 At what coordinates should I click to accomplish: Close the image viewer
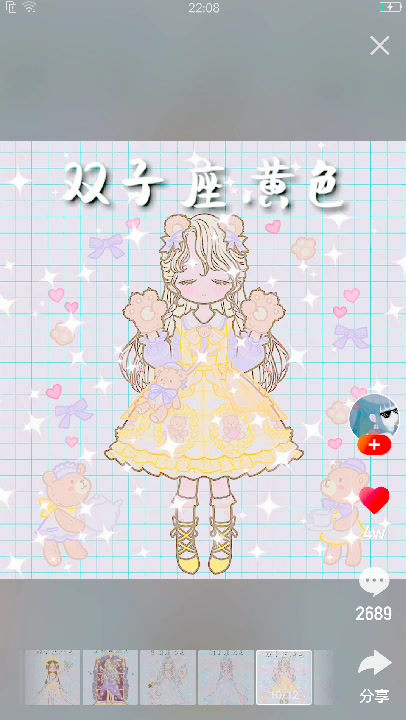379,46
